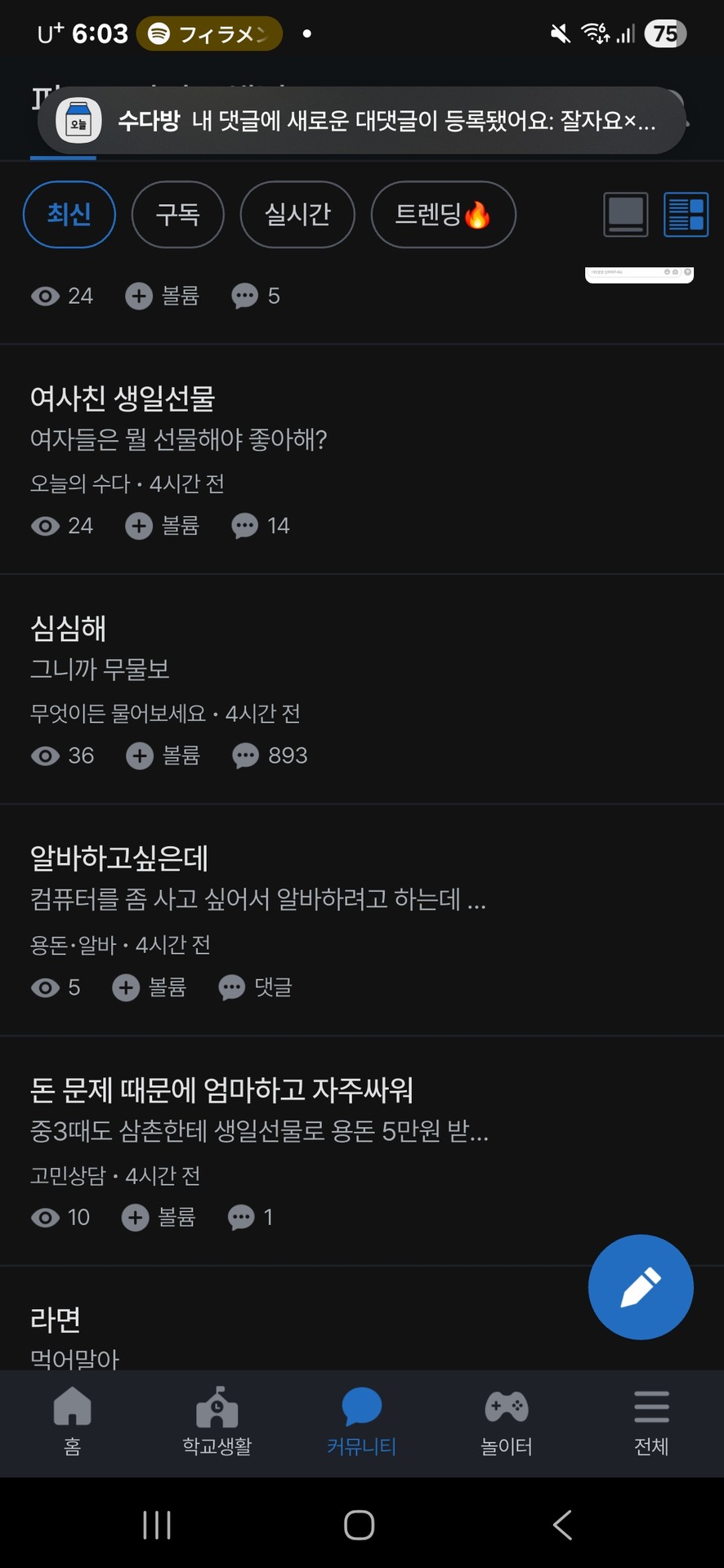The width and height of the screenshot is (724, 1568).
Task: Go to the 홈 tab
Action: [72, 1422]
